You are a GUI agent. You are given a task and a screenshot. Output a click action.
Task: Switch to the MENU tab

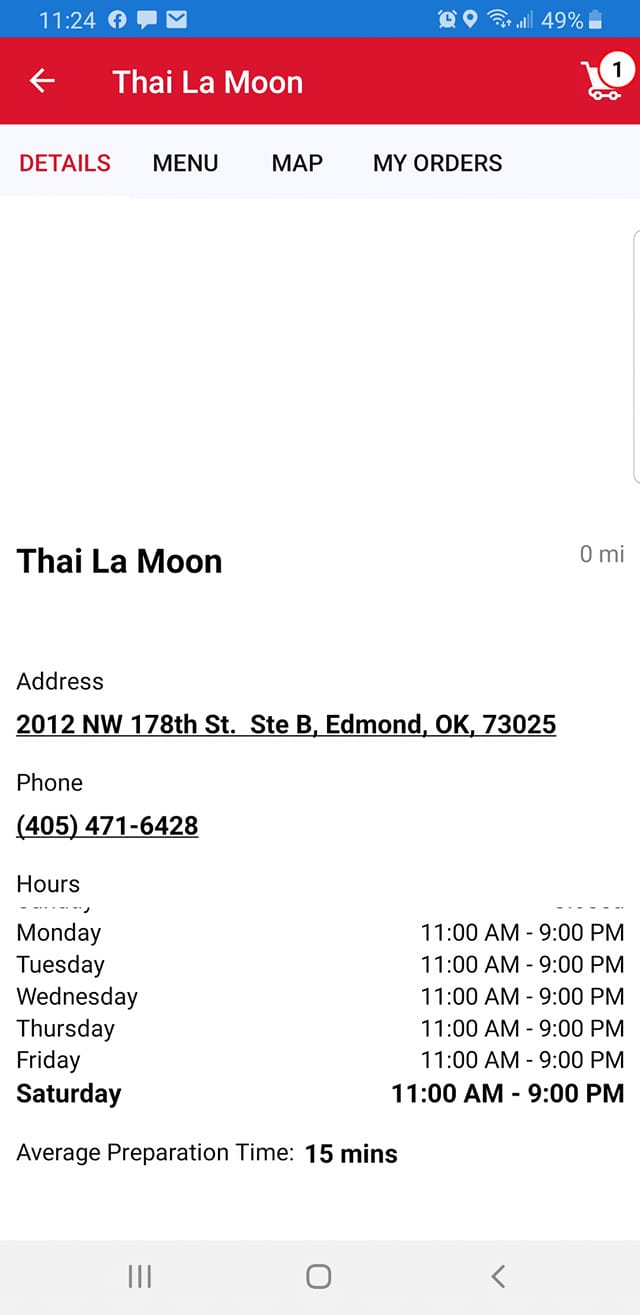tap(185, 163)
